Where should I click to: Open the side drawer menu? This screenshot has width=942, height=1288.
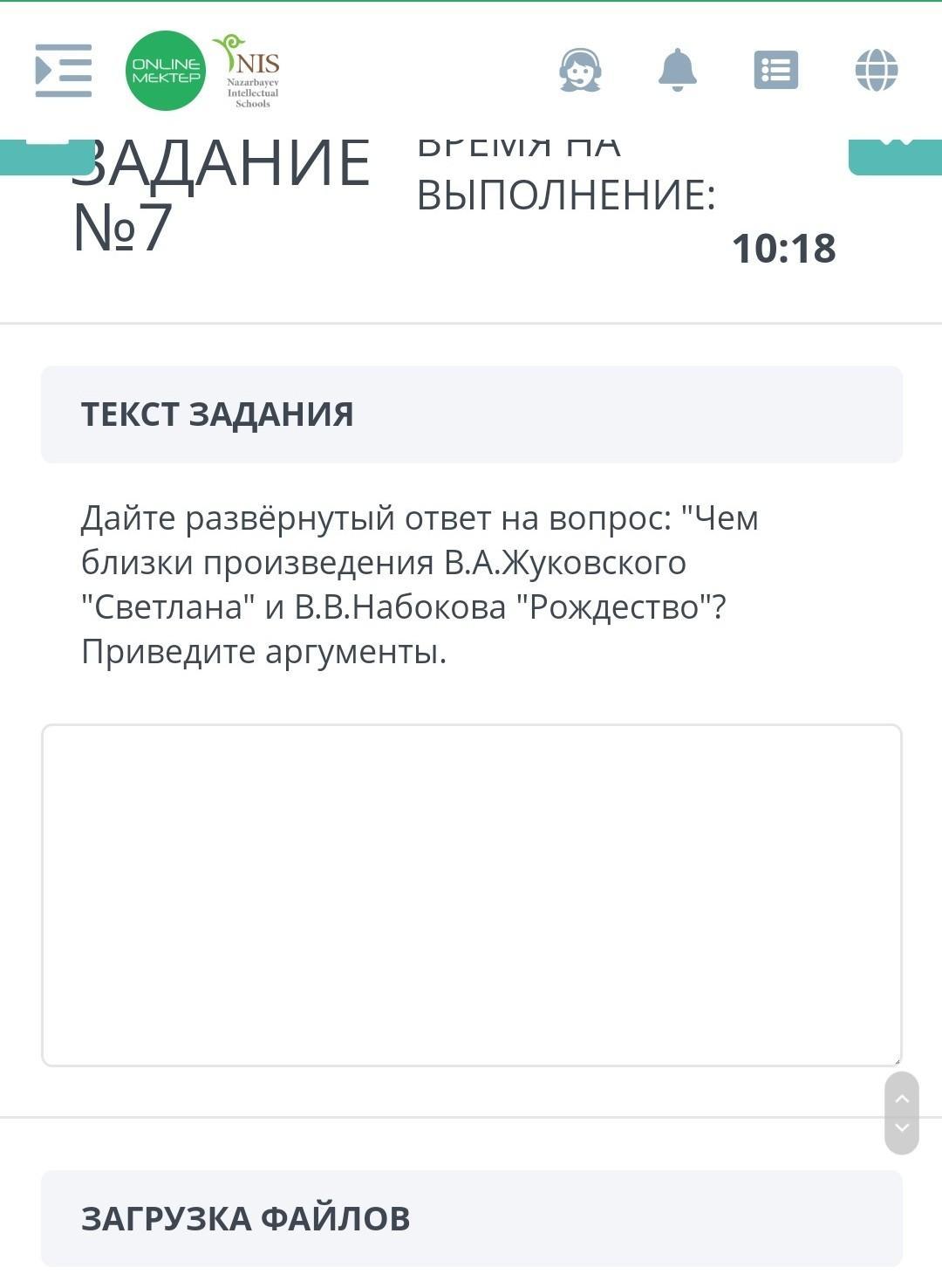coord(64,70)
